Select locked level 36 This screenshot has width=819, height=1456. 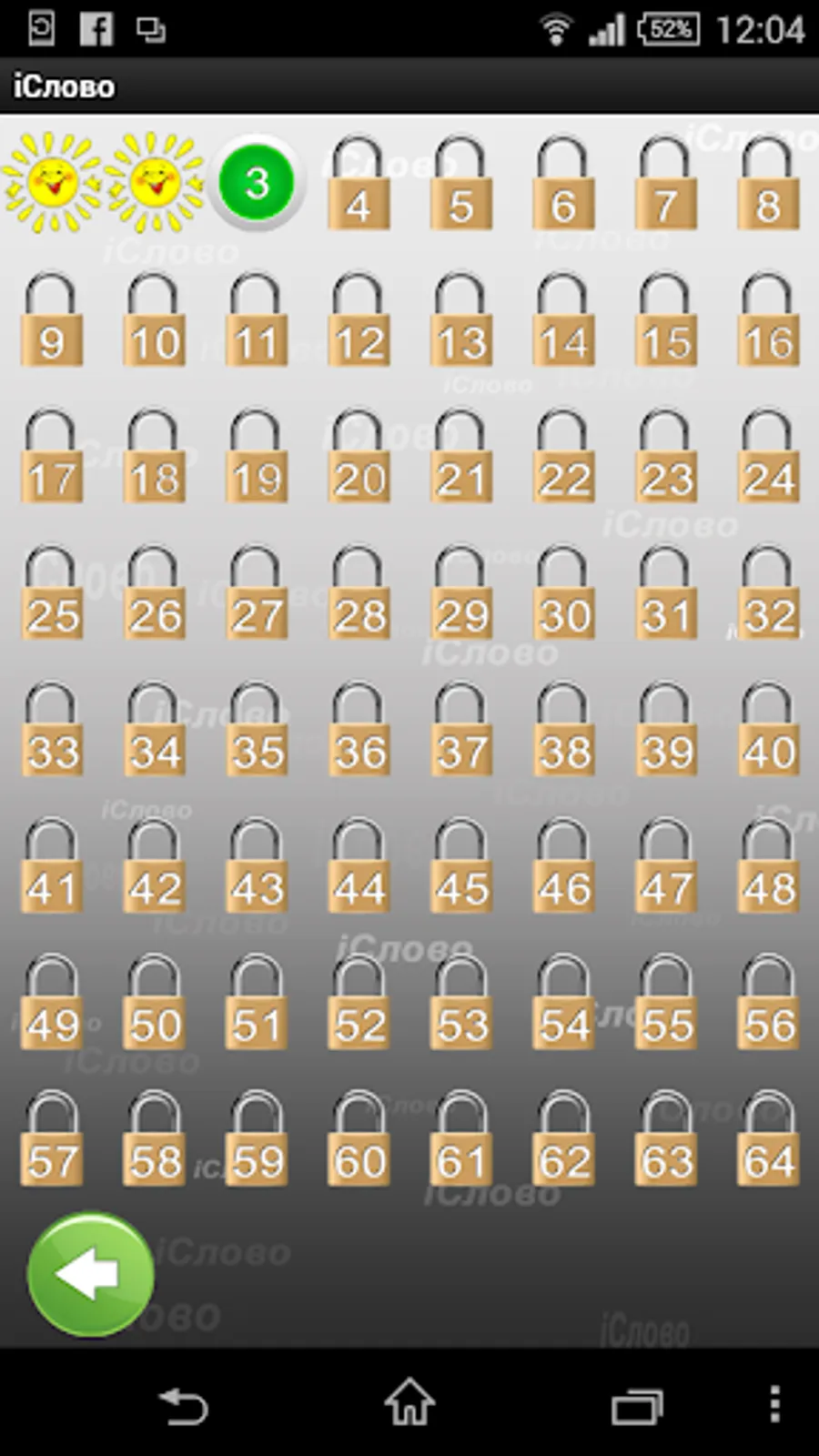(x=359, y=733)
